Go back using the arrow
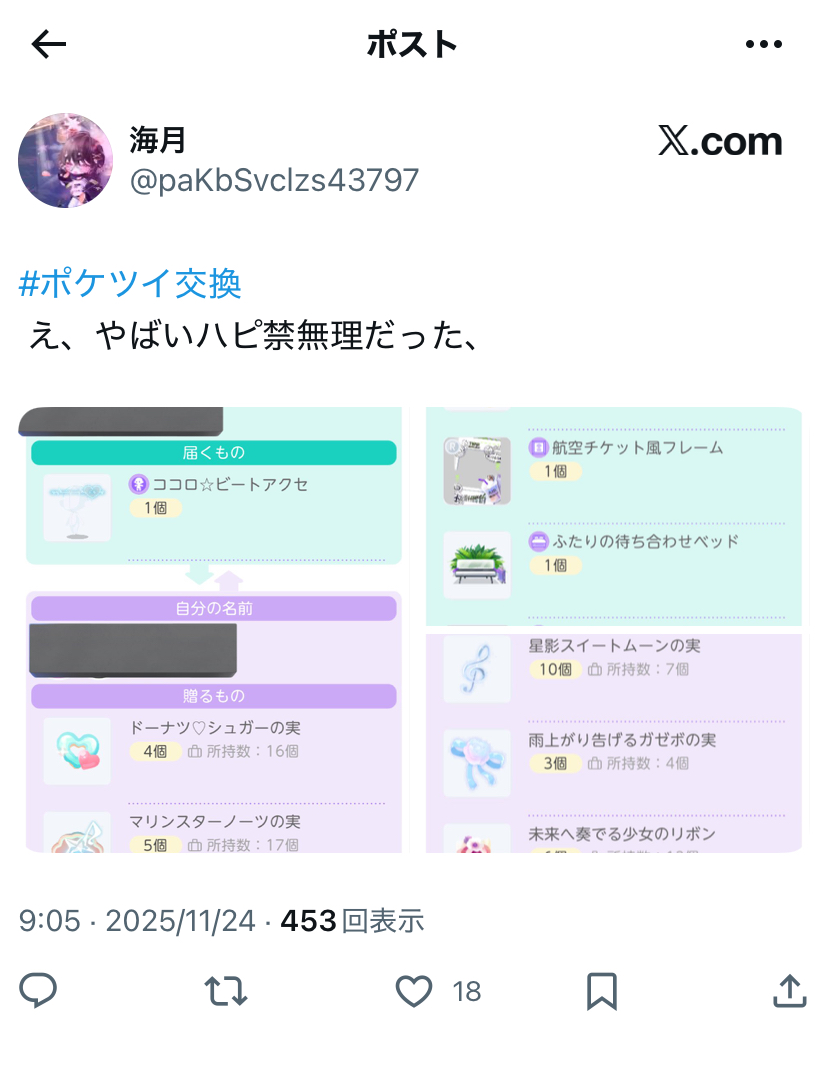The width and height of the screenshot is (828, 1091). coord(49,44)
